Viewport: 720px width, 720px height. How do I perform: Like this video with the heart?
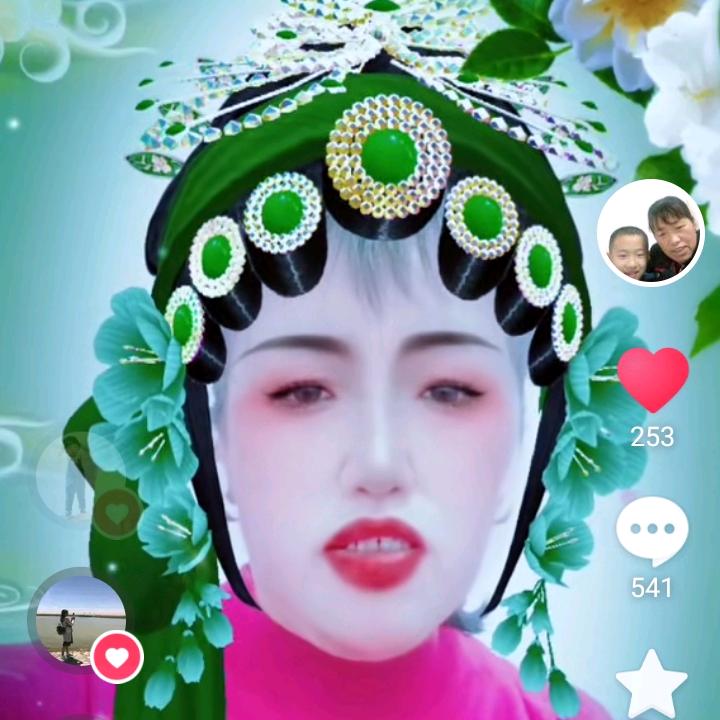(x=653, y=378)
